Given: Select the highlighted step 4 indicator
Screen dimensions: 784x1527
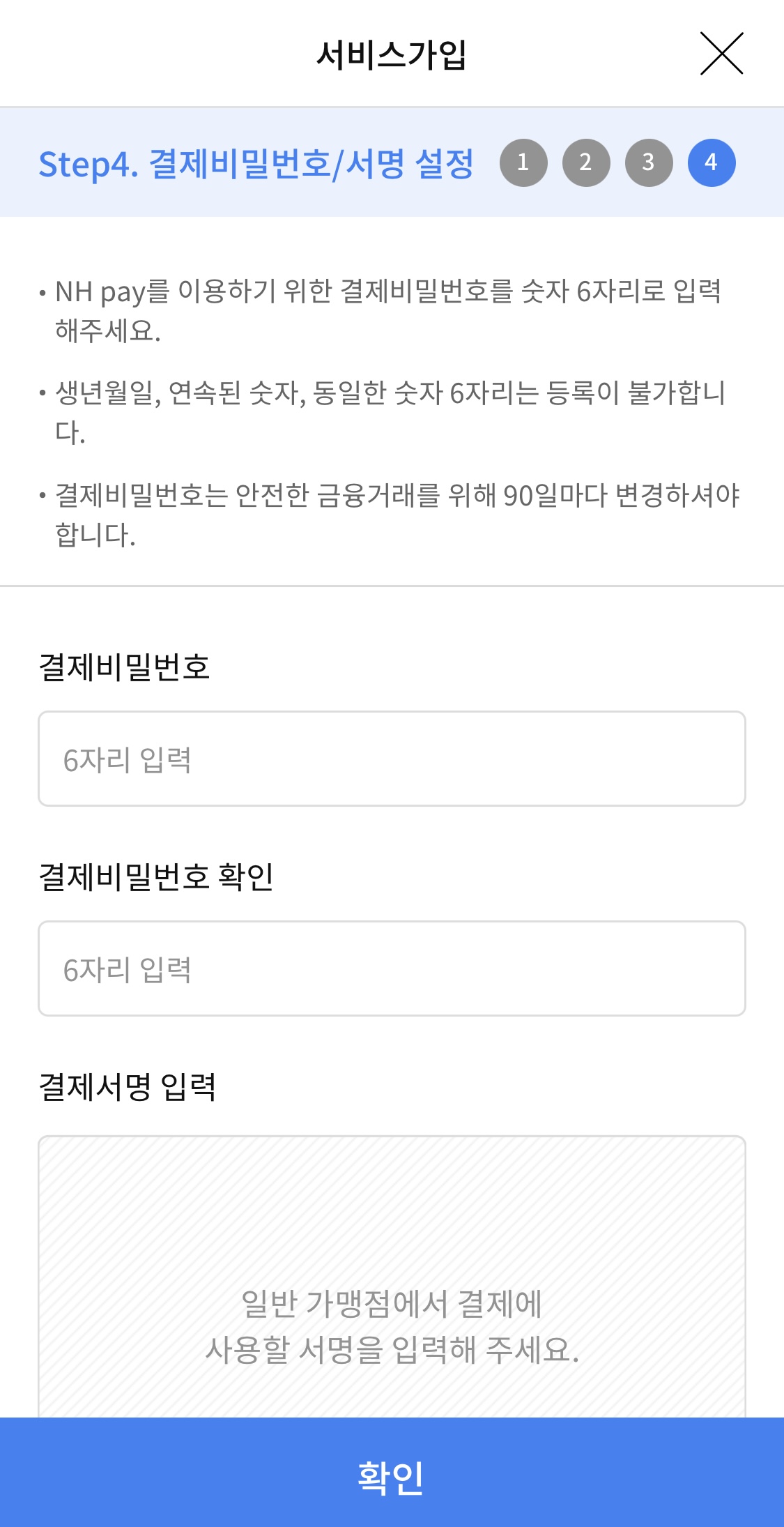Looking at the screenshot, I should (710, 163).
